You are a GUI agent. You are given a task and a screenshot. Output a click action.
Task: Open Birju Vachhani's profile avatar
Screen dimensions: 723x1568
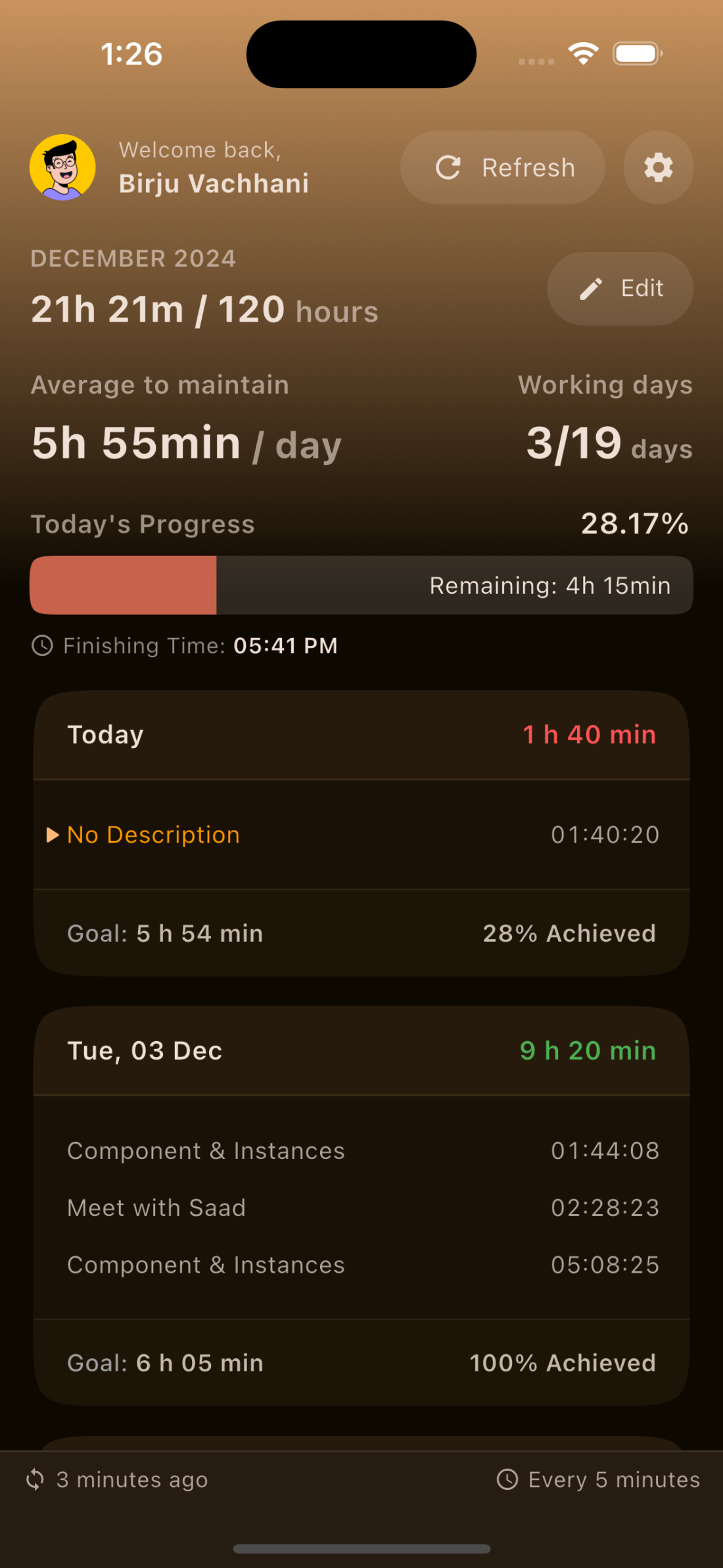(62, 168)
